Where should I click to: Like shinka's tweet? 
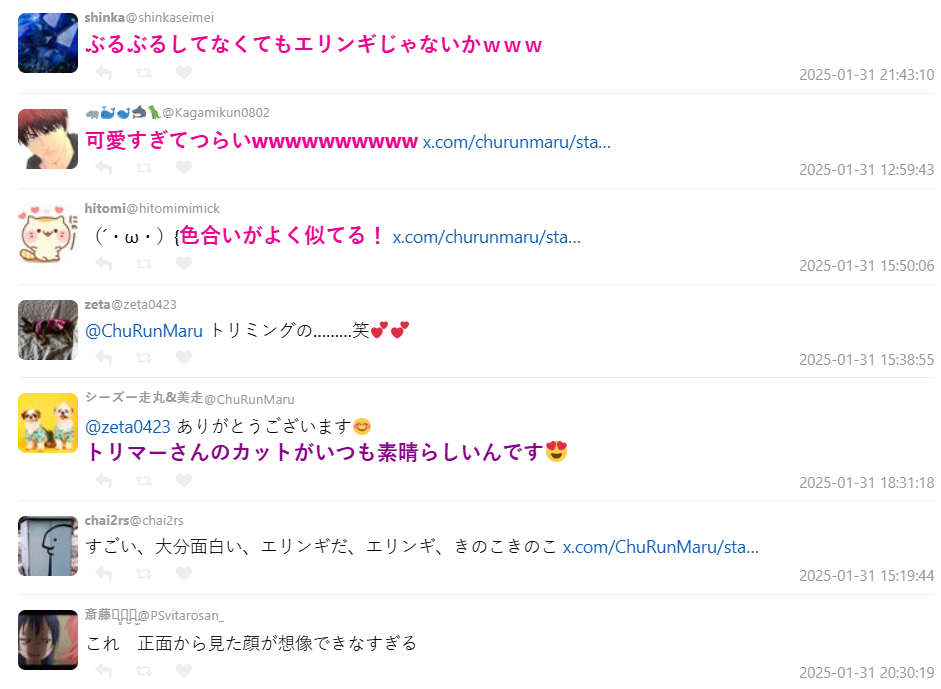point(183,73)
